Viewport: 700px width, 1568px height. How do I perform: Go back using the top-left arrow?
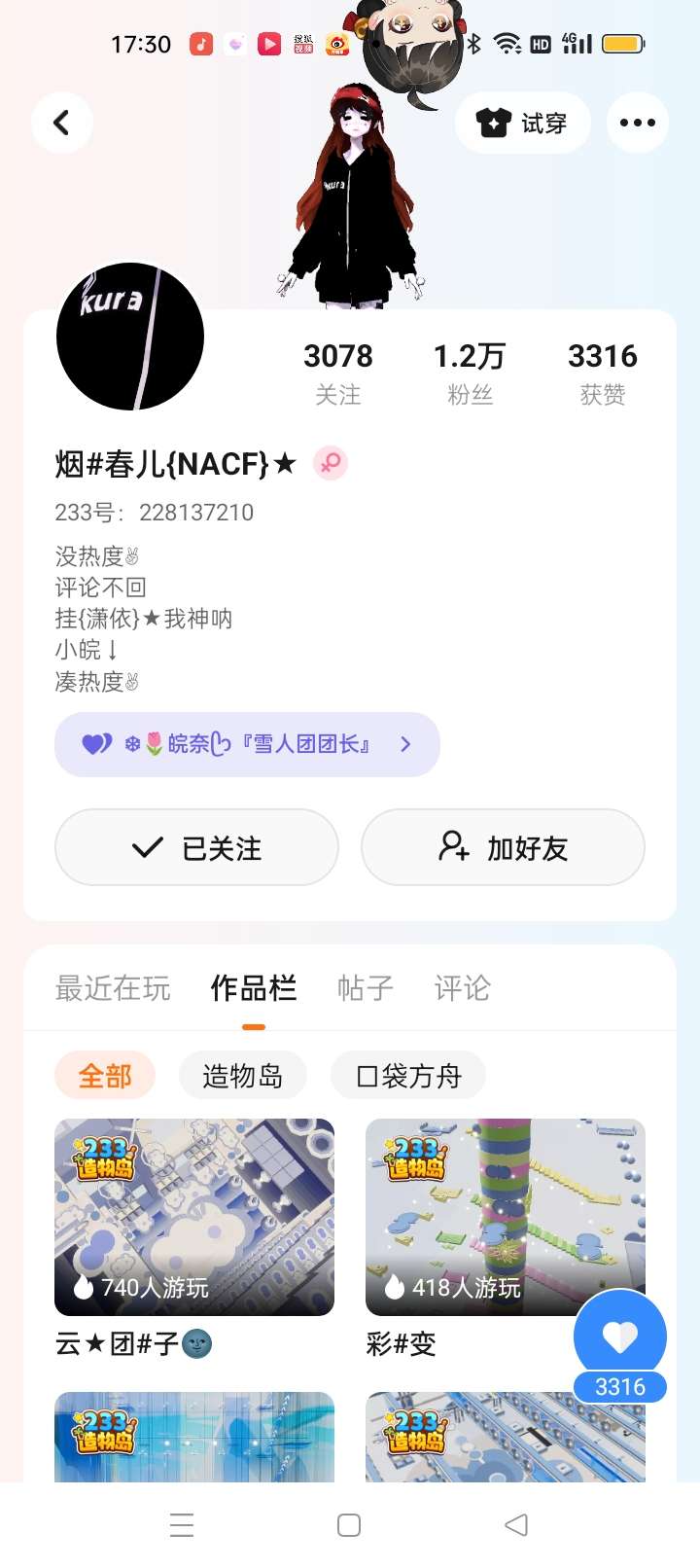61,123
